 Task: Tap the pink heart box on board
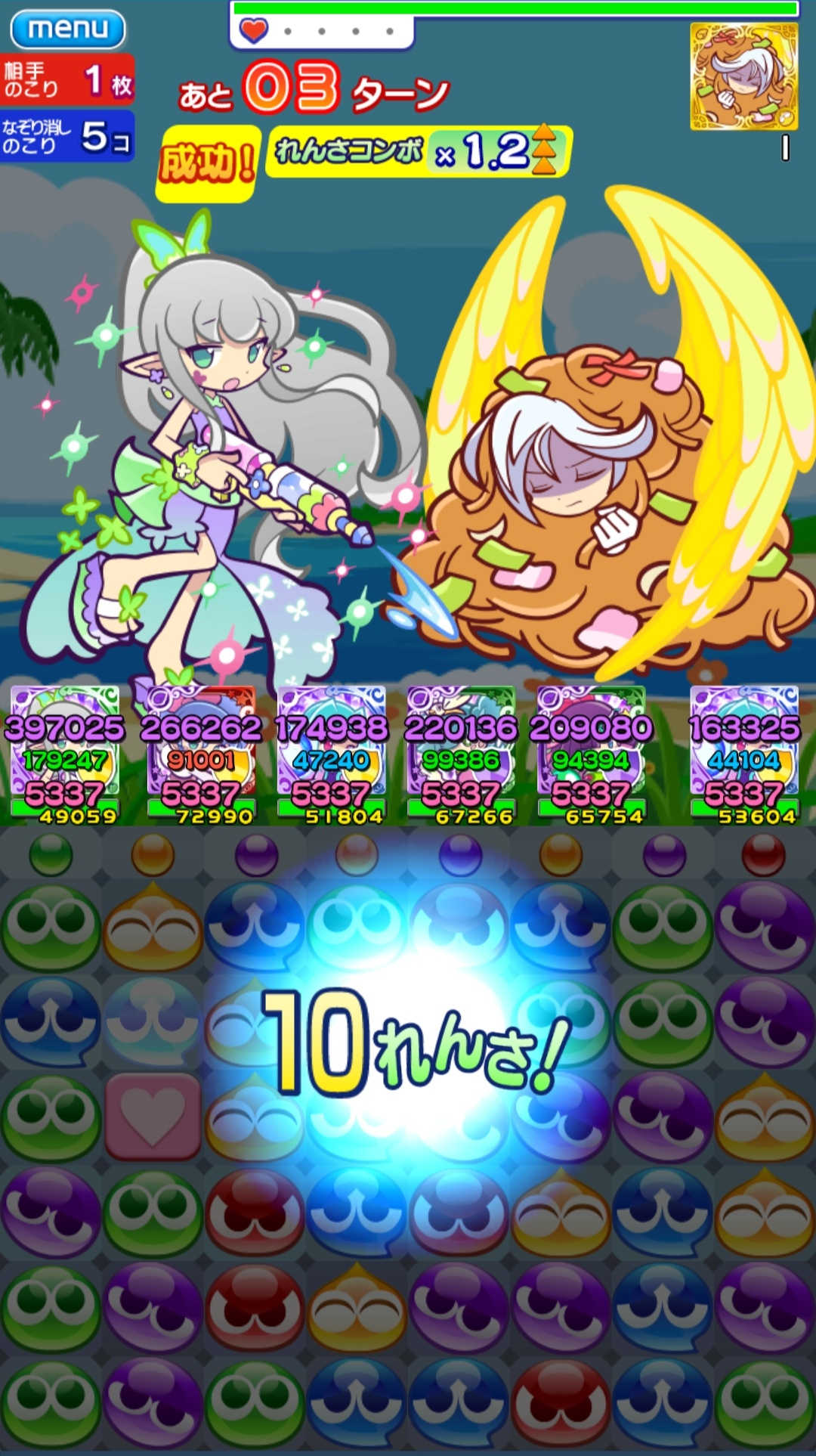[153, 1116]
